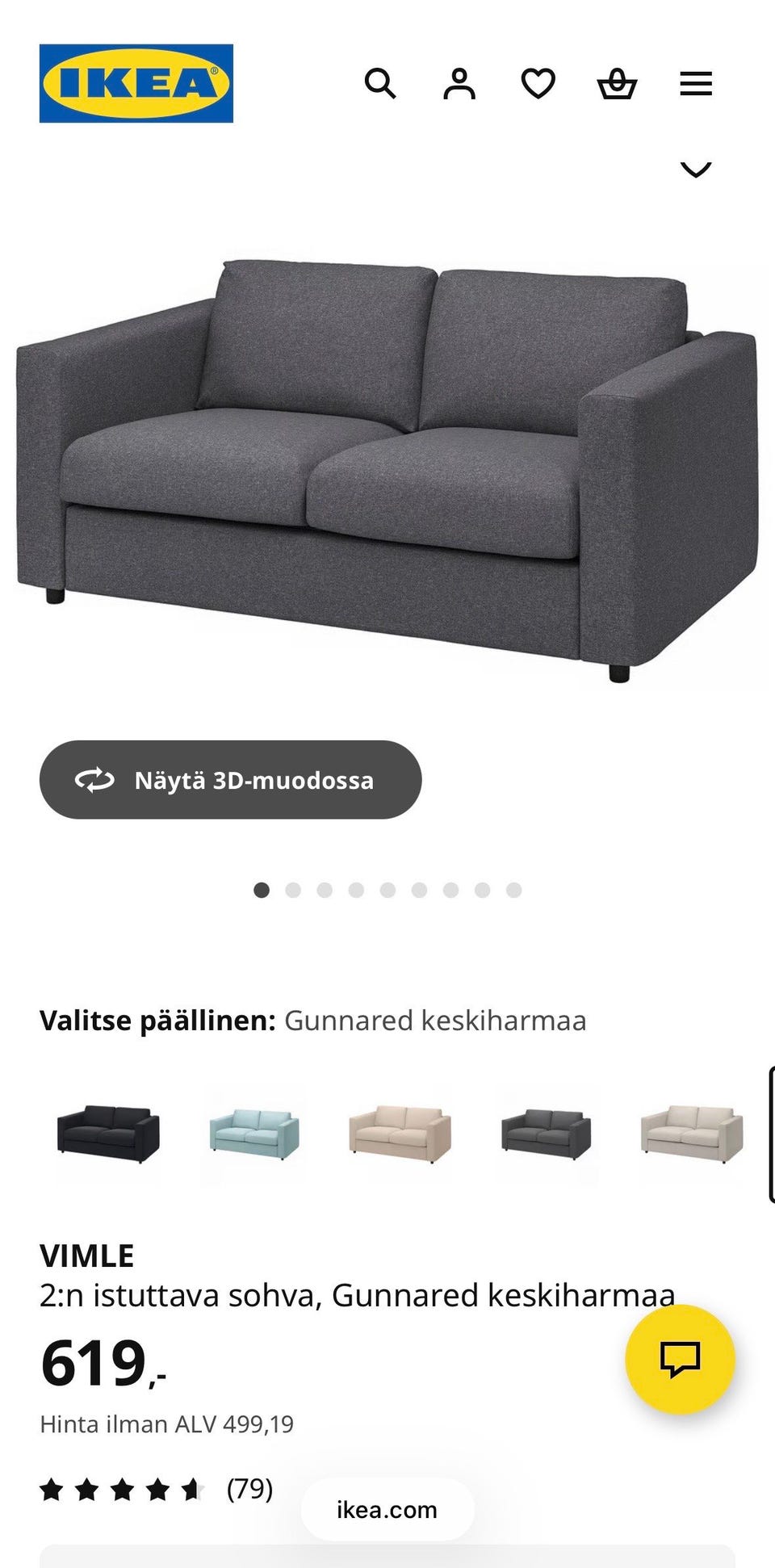Click the IKEA logo

134,83
